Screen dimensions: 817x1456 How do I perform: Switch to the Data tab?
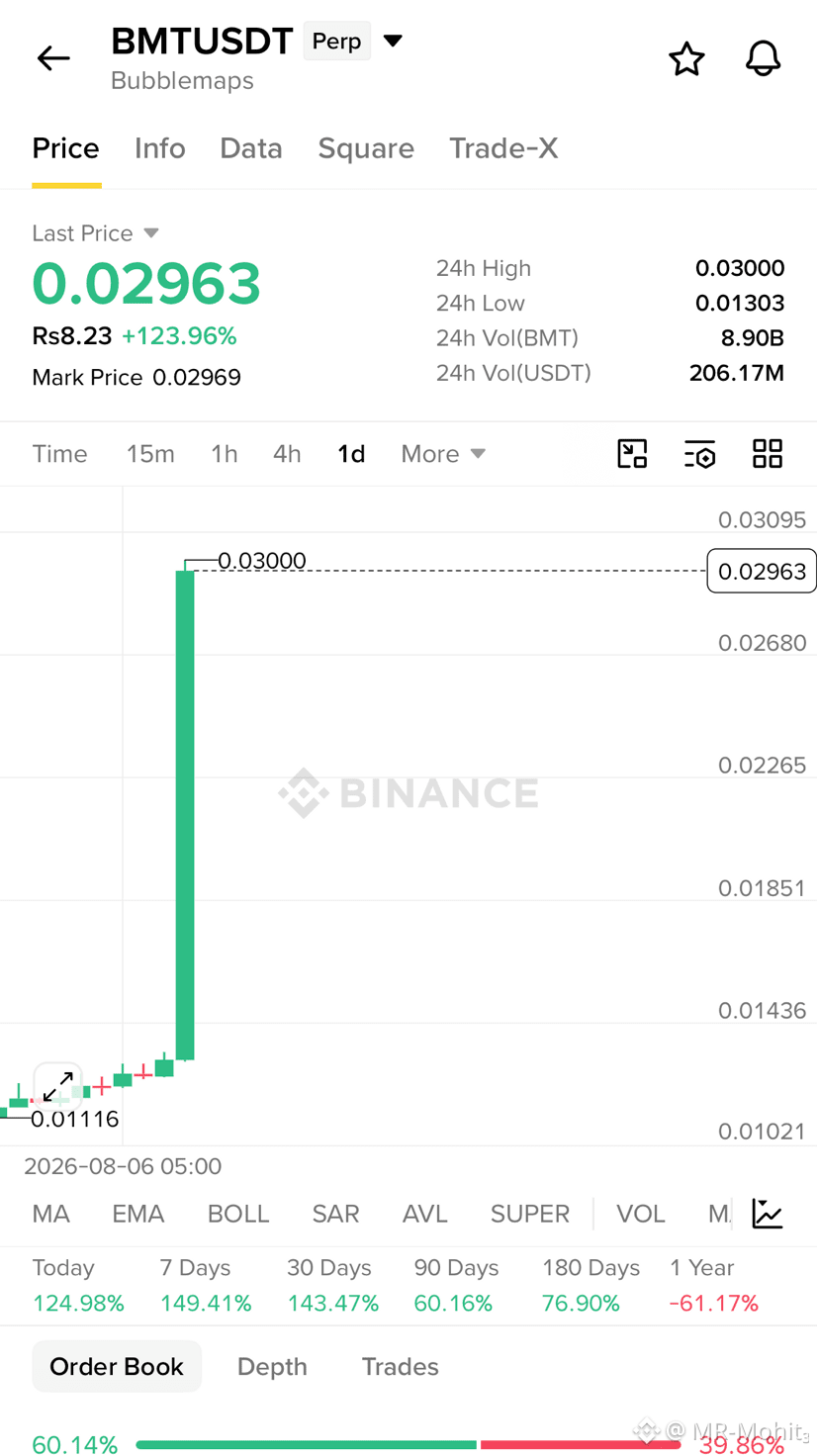(251, 148)
